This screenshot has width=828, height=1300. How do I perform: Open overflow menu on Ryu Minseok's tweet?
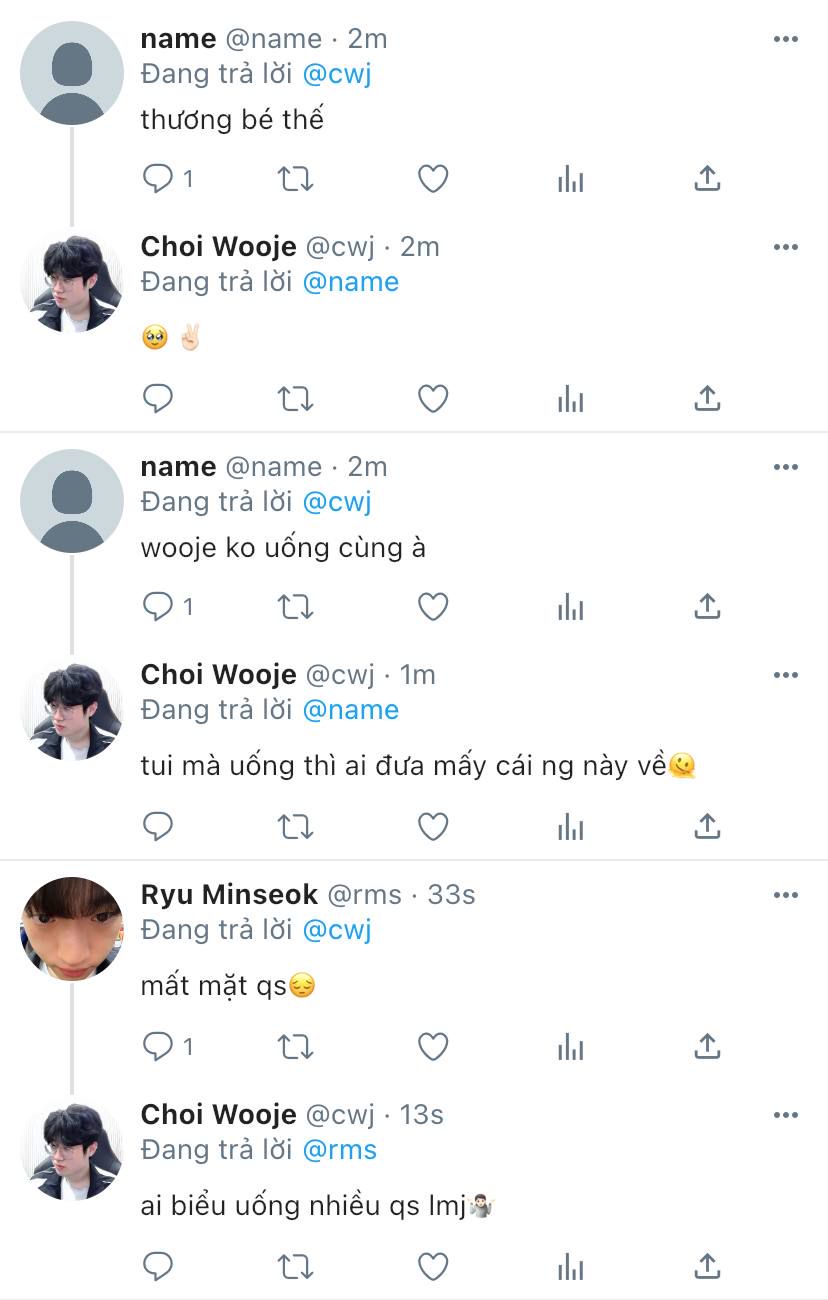786,895
